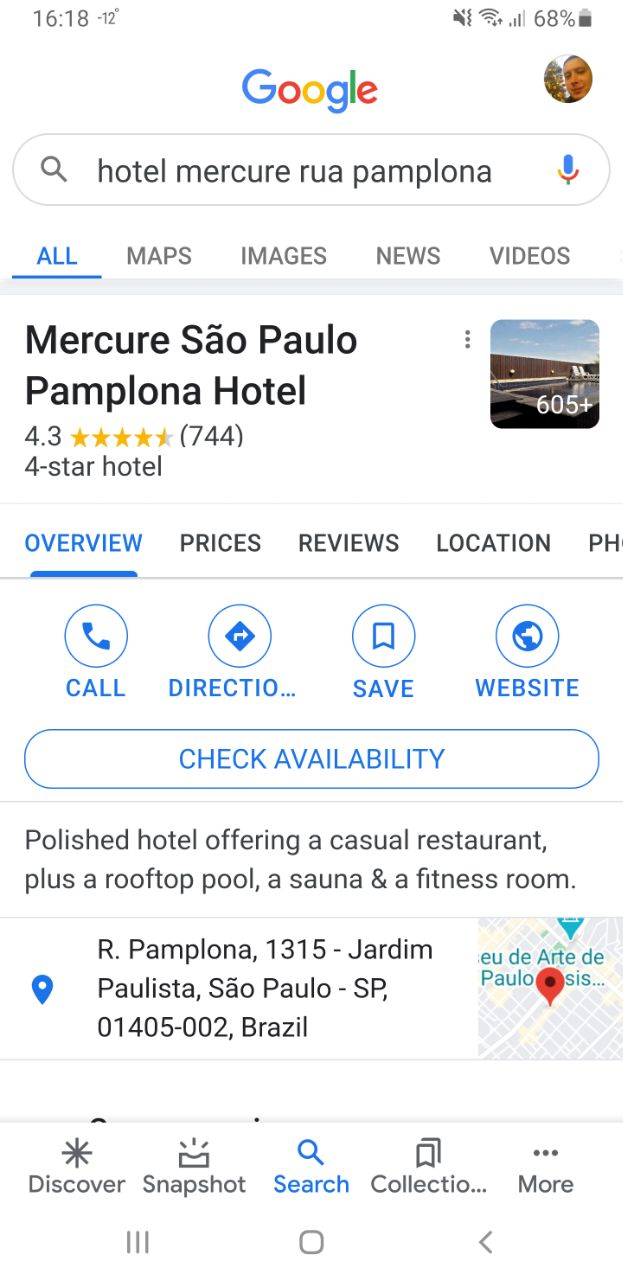
Task: Go to the Discover tab
Action: pos(77,1168)
